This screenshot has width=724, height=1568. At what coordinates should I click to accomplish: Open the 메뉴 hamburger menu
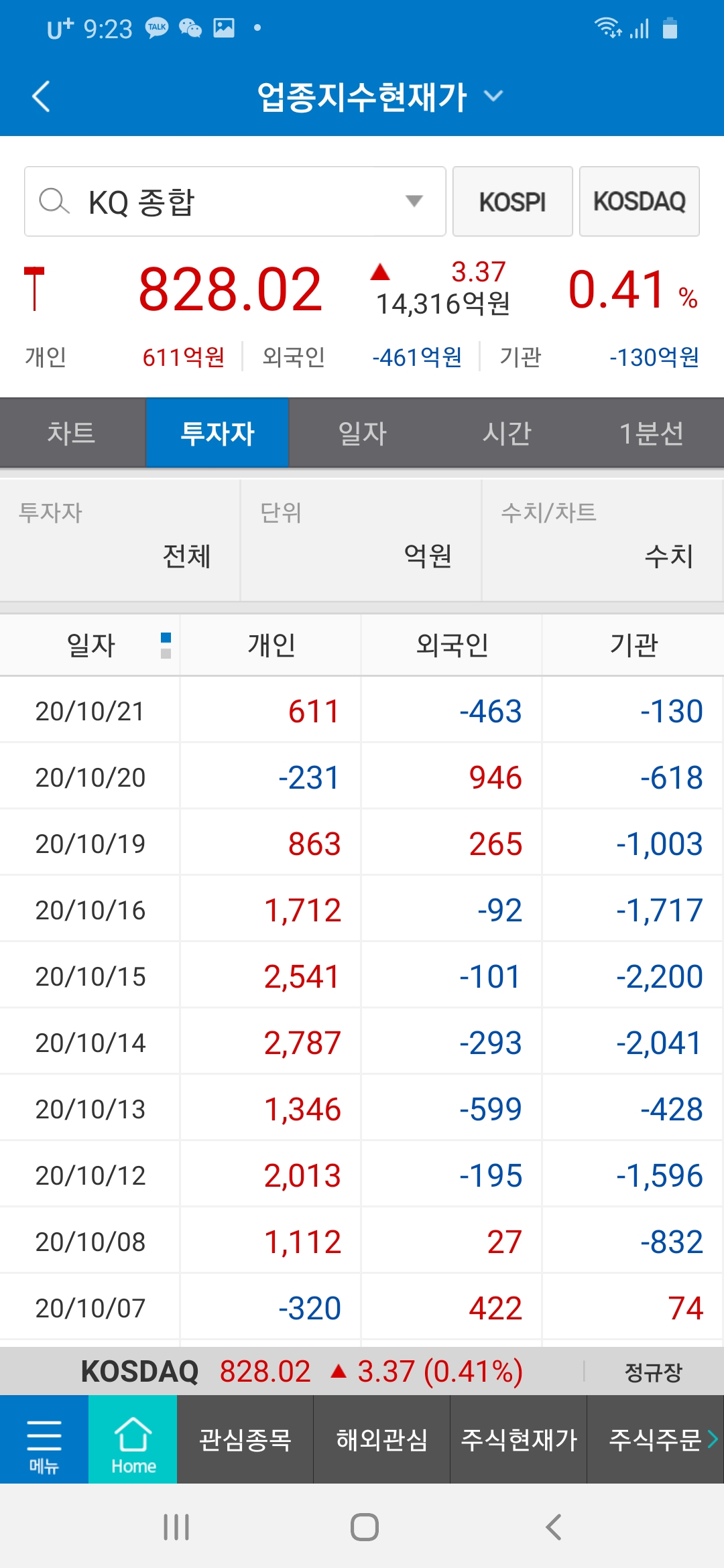click(44, 1439)
